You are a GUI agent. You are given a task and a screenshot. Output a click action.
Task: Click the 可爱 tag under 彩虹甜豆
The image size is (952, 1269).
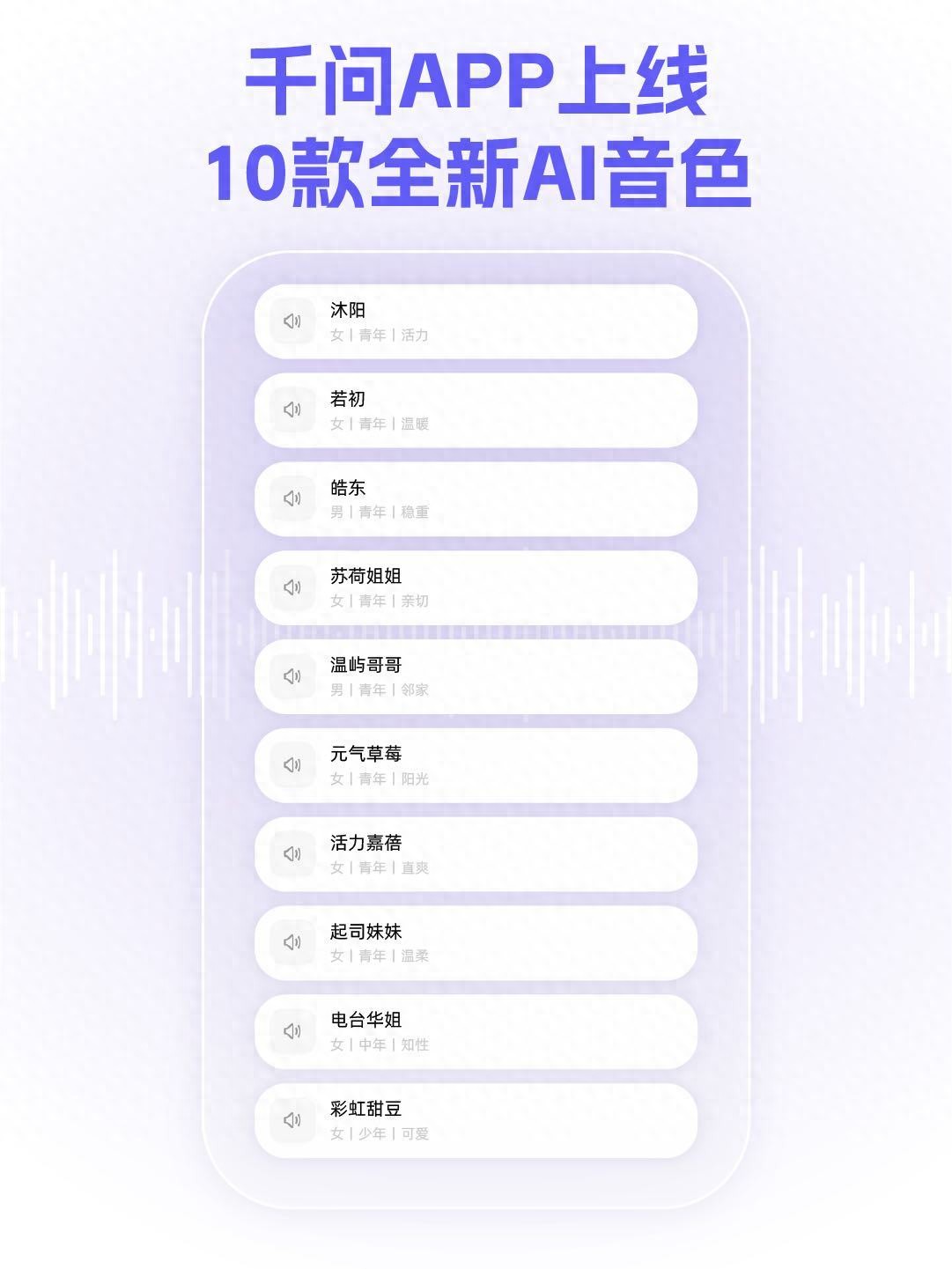[414, 1135]
